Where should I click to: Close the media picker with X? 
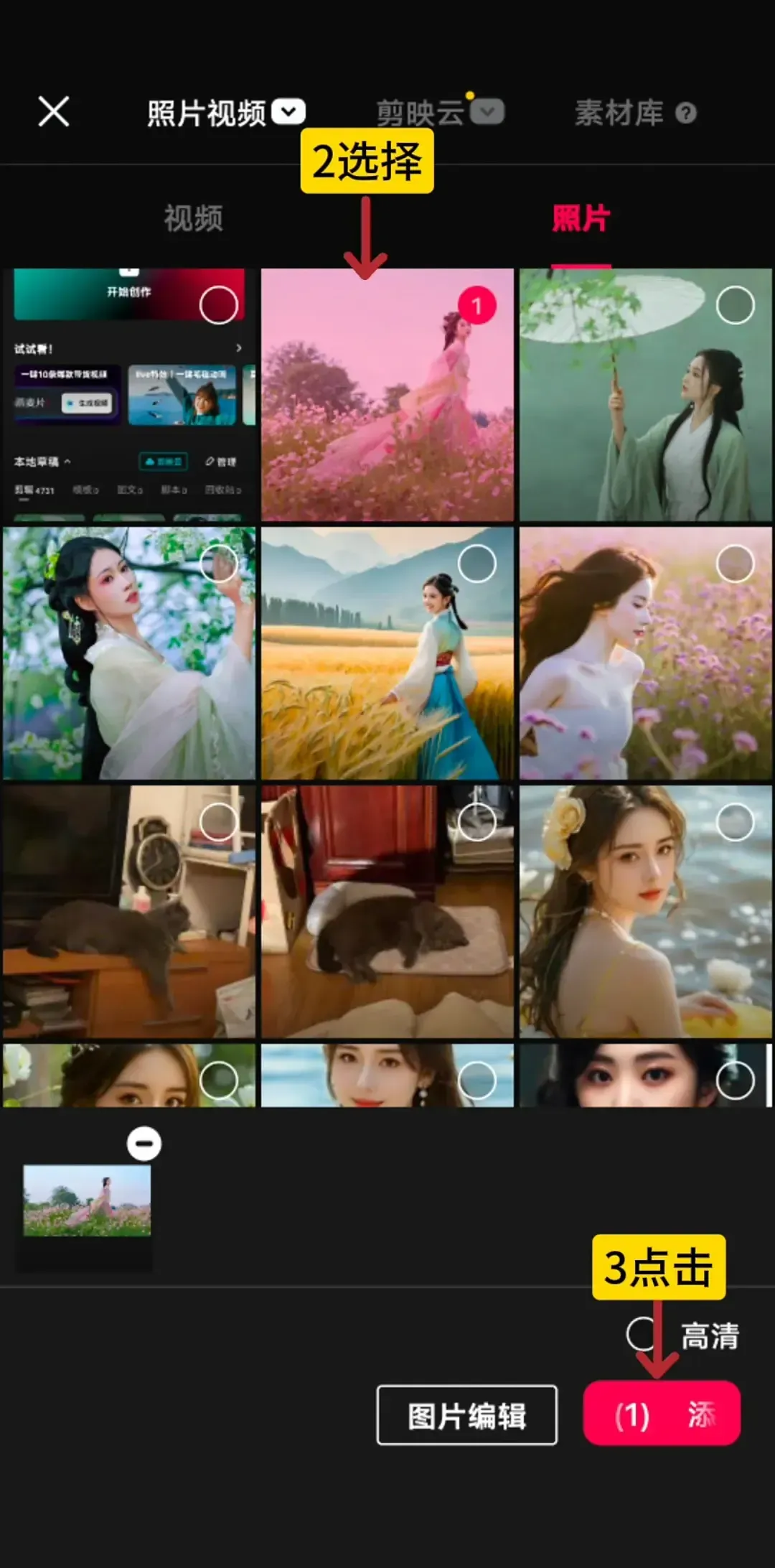(x=54, y=112)
